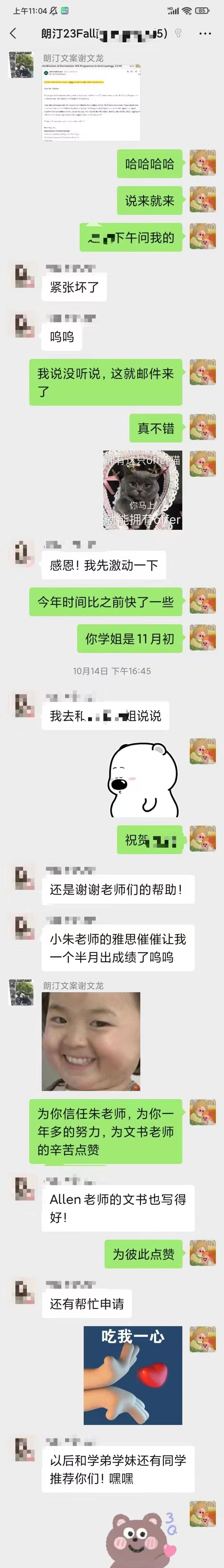This screenshot has height=1568, width=224.
Task: View the smiling kid photo message
Action: (91, 1041)
